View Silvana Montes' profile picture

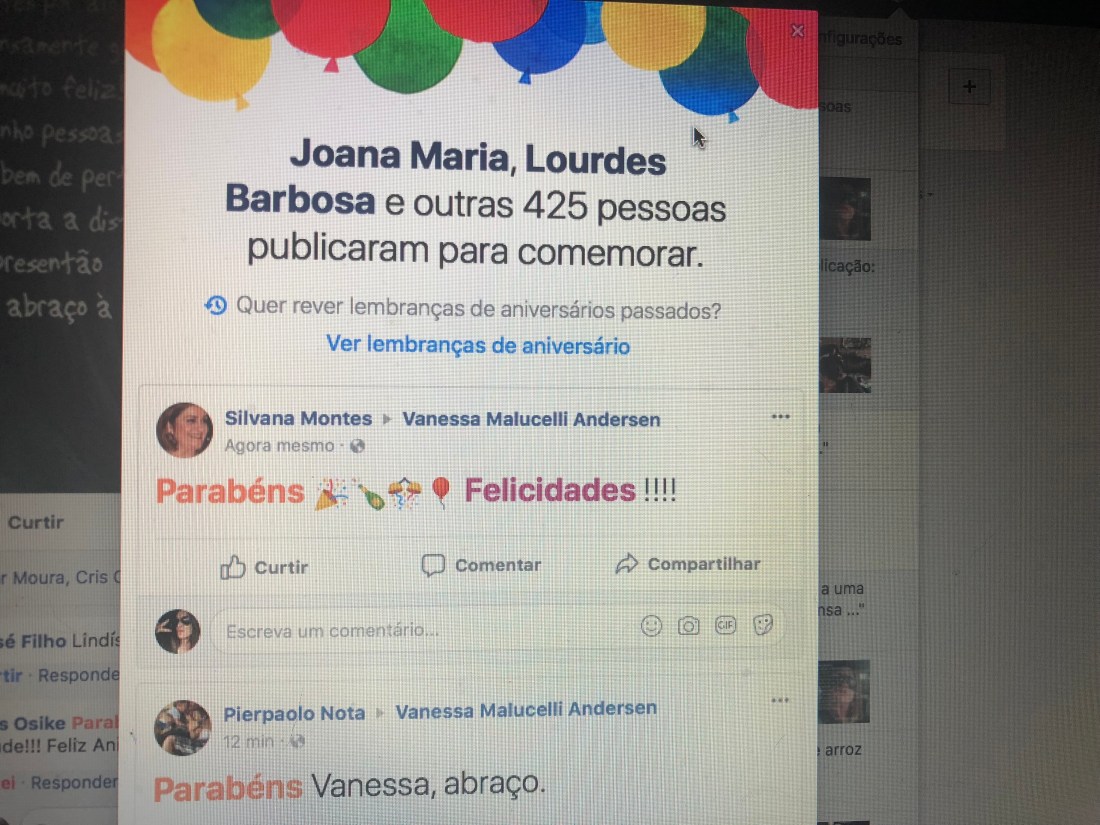185,430
